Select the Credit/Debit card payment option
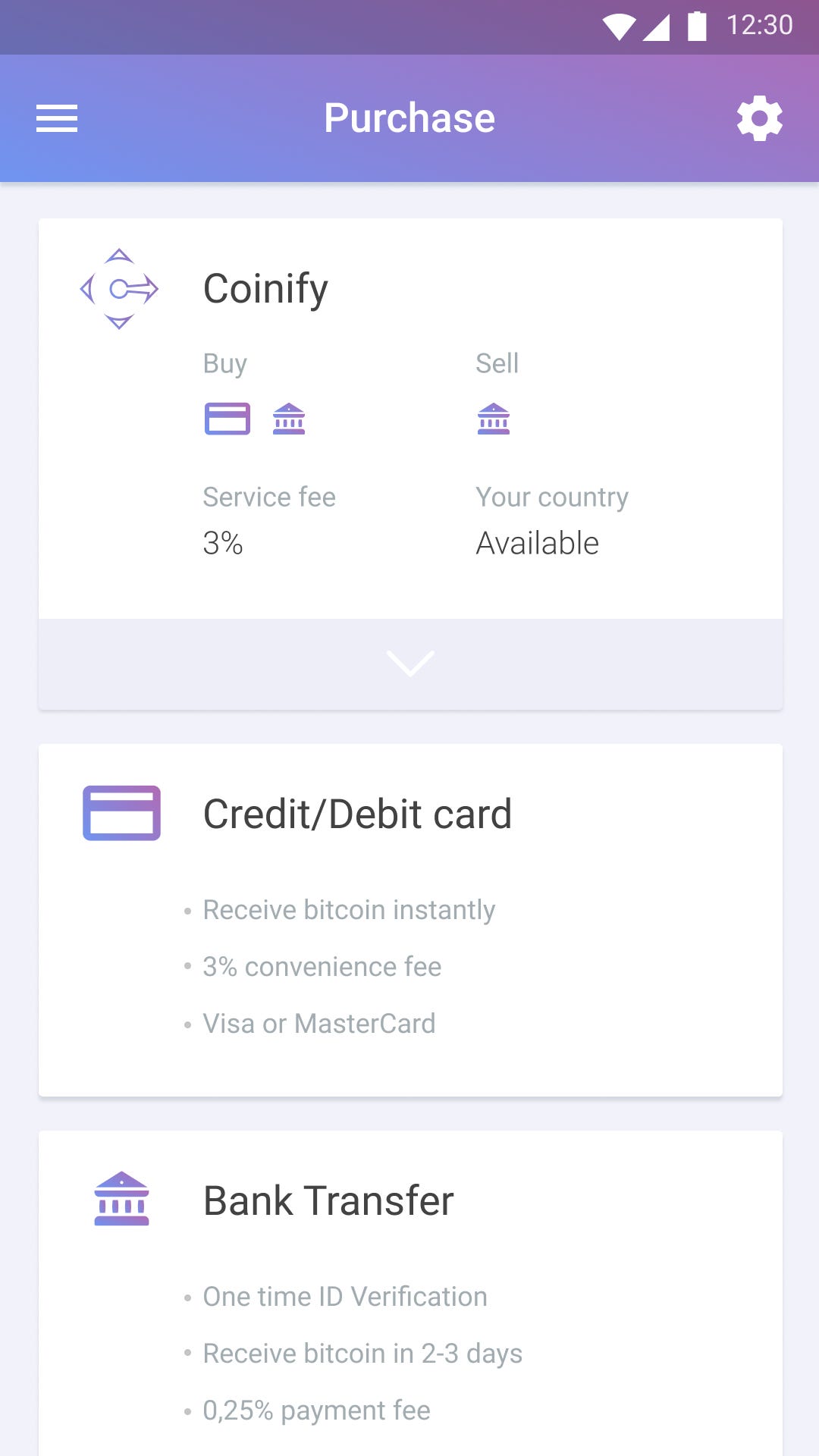 tap(410, 920)
